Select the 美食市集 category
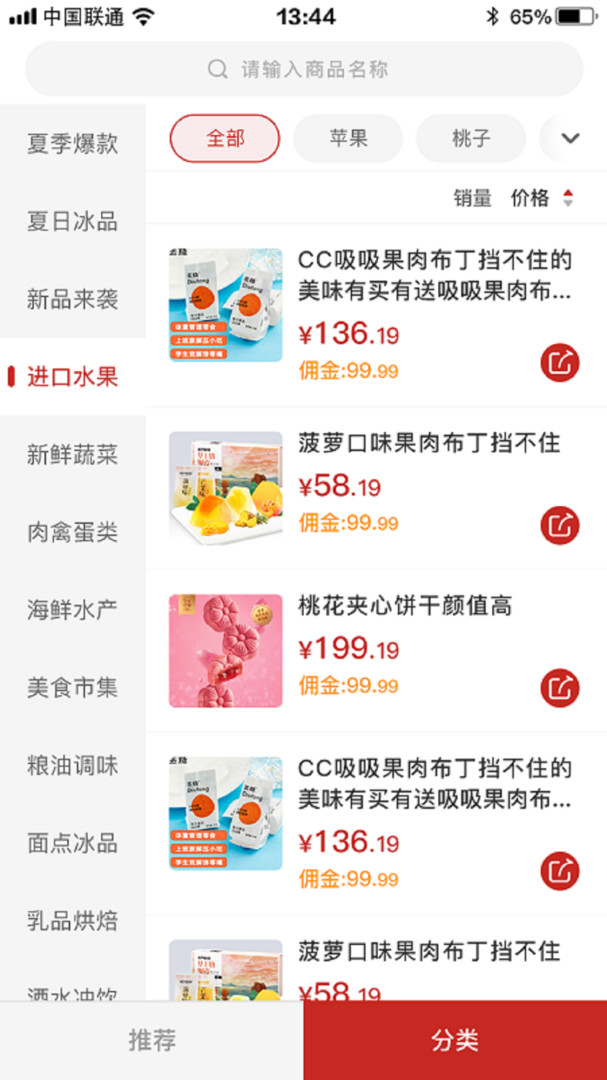Screen dimensions: 607x1080 [73, 688]
